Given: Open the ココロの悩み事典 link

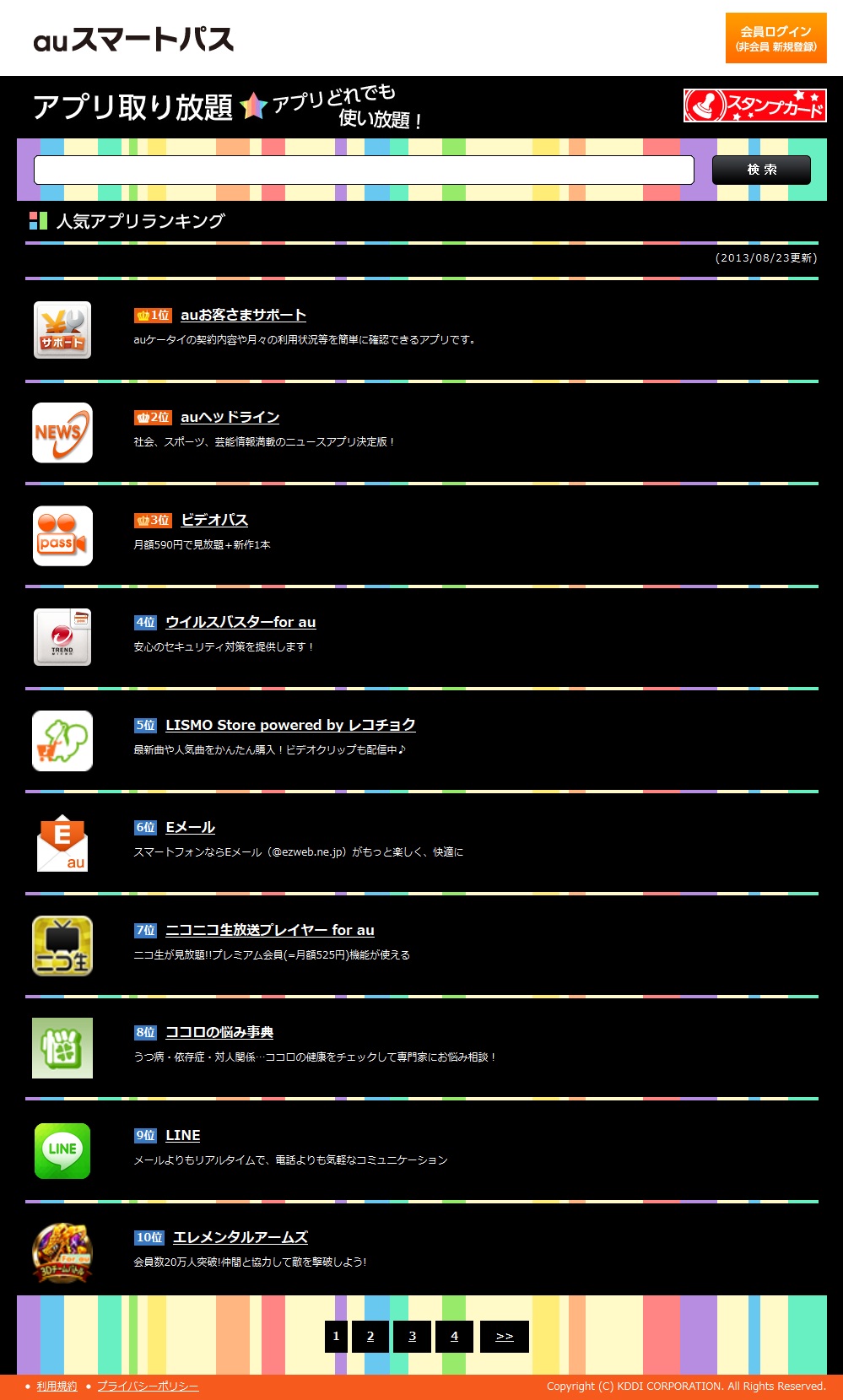Looking at the screenshot, I should (219, 1032).
